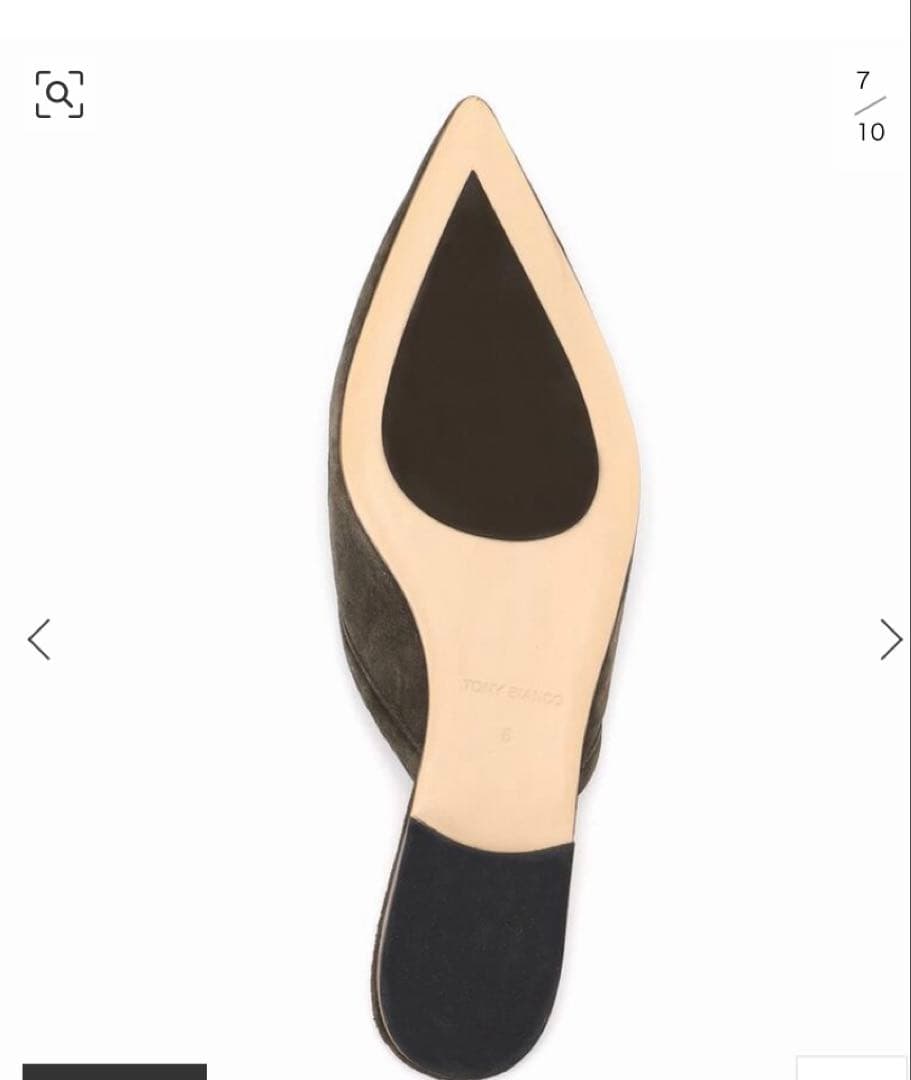The image size is (911, 1080).
Task: Go to the previous product photo
Action: (39, 639)
